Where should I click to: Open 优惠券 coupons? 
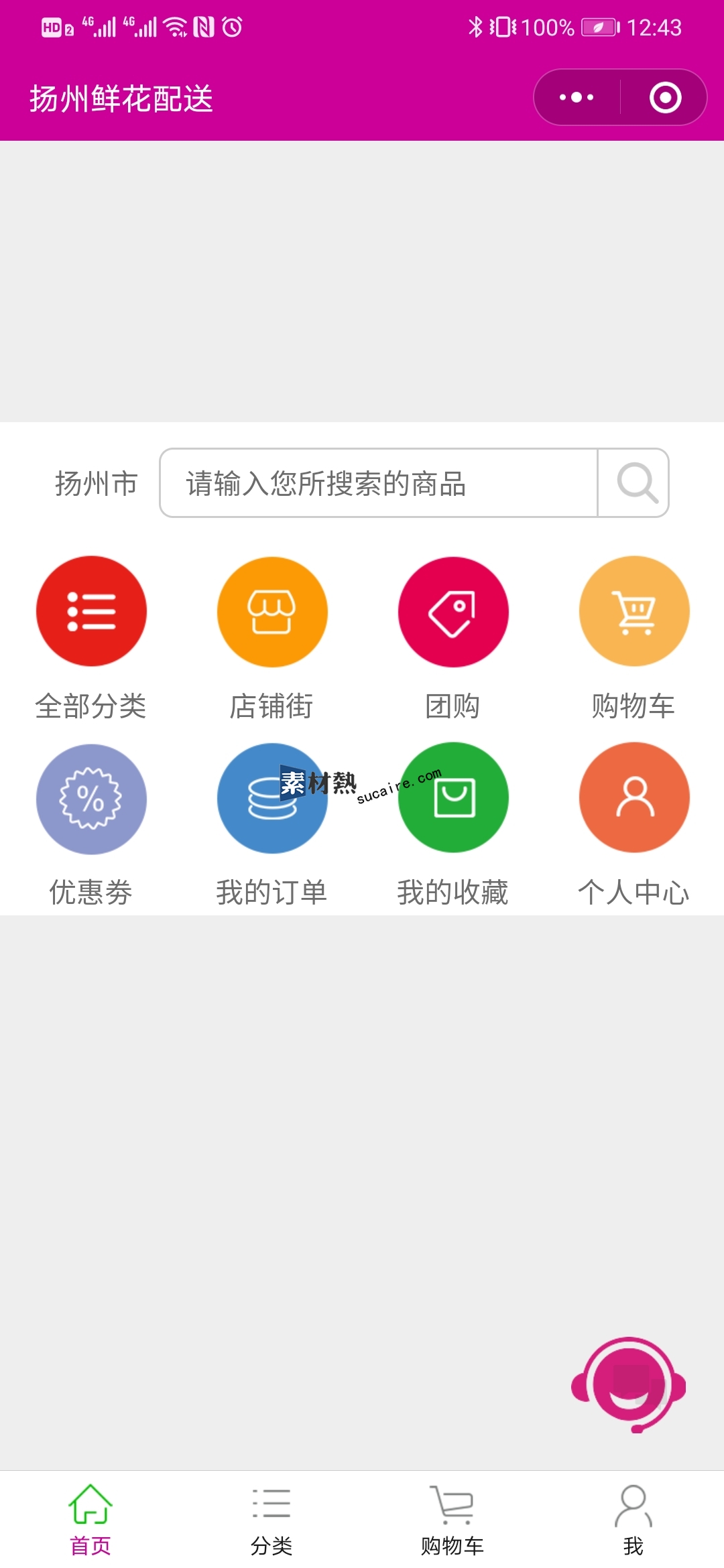click(91, 826)
